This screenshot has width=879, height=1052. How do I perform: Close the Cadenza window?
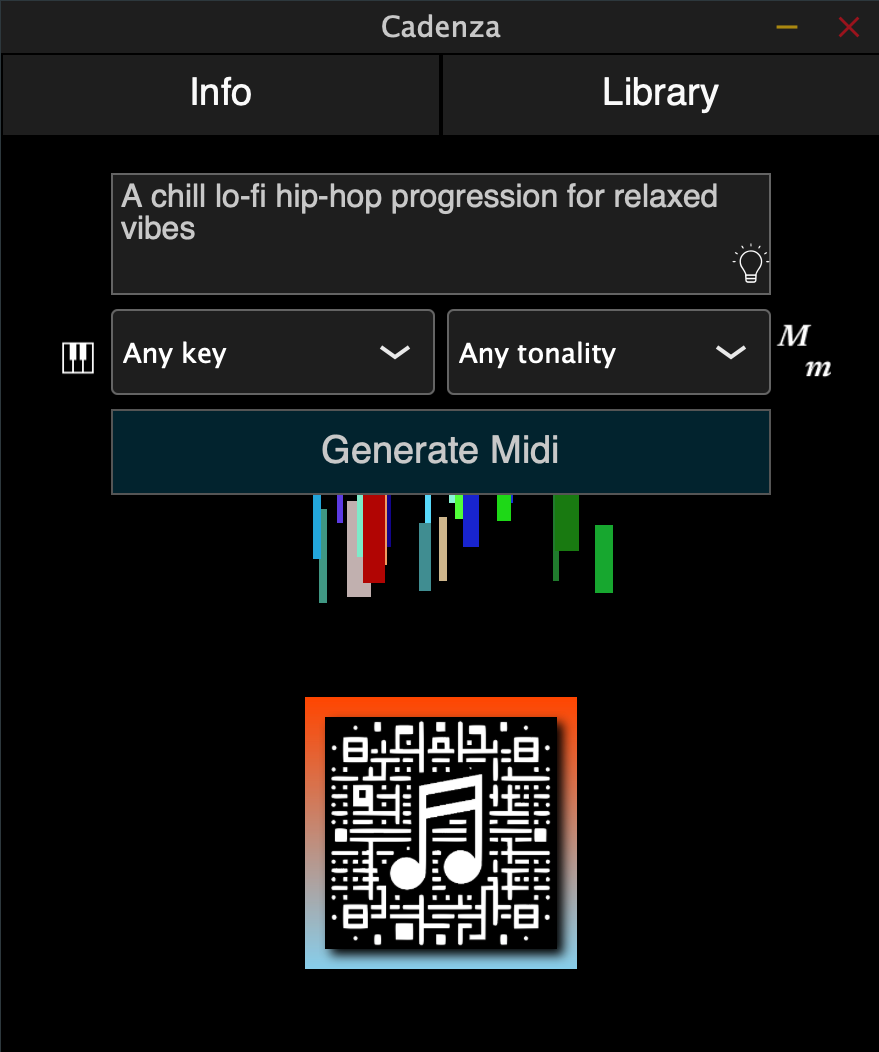coord(849,27)
